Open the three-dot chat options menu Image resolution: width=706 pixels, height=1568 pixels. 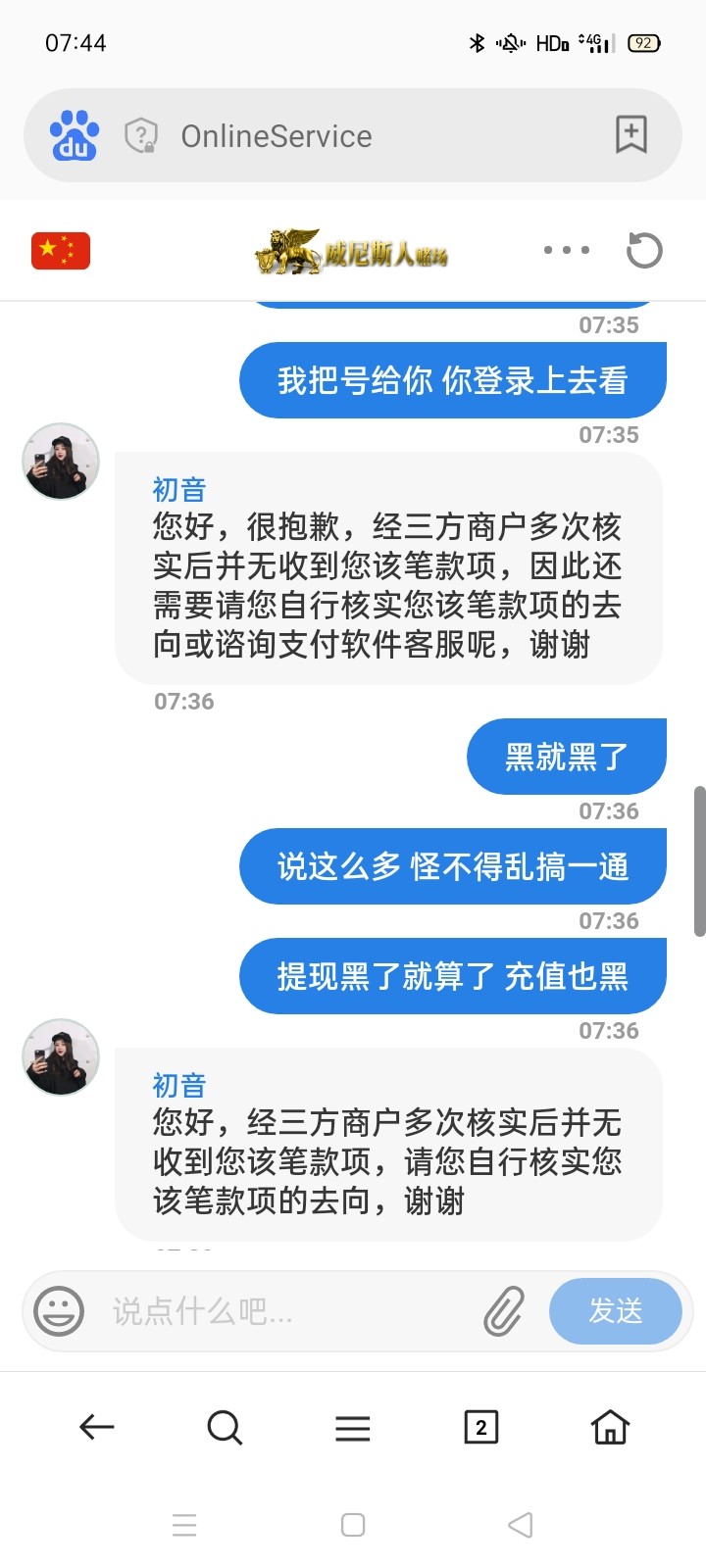tap(567, 250)
